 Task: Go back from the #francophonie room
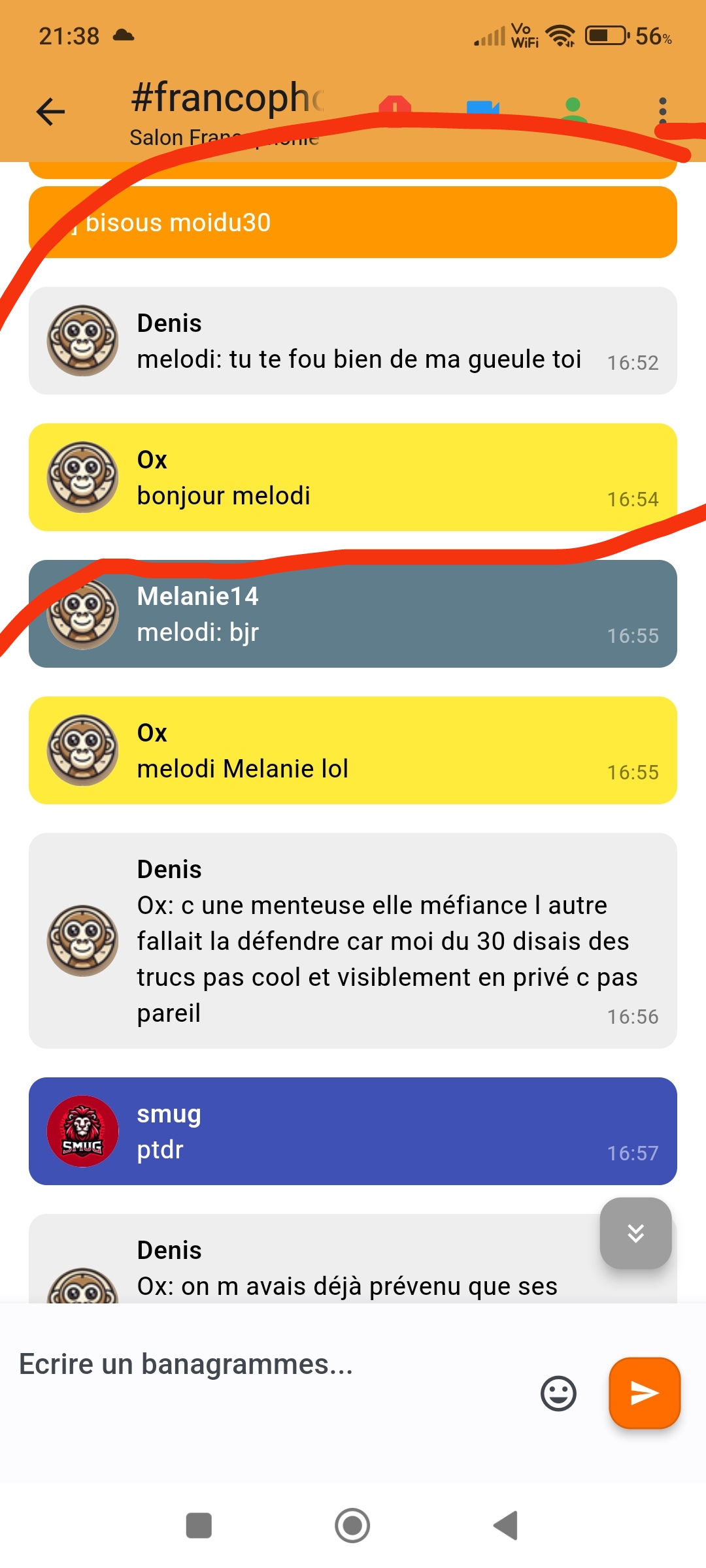point(51,112)
